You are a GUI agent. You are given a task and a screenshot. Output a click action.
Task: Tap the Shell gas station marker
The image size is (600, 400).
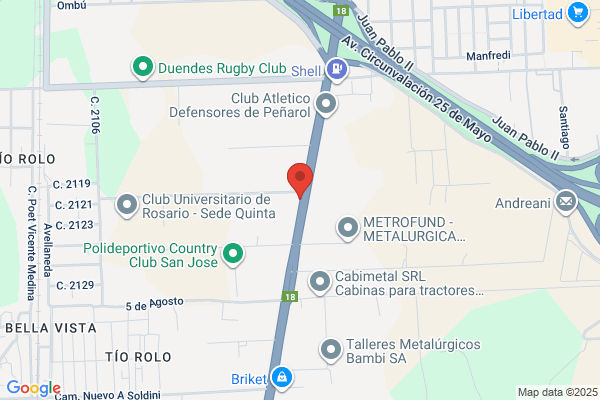point(338,70)
